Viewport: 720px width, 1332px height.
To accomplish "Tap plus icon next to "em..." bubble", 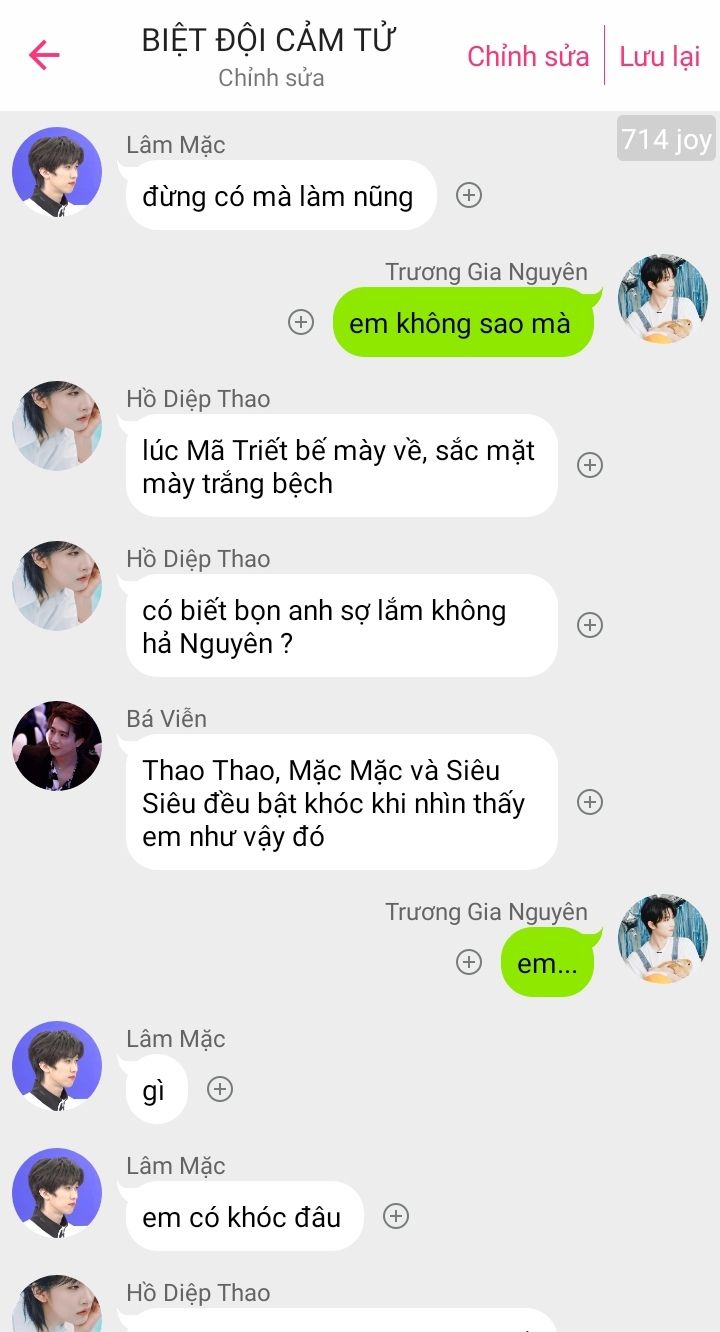I will [x=469, y=962].
